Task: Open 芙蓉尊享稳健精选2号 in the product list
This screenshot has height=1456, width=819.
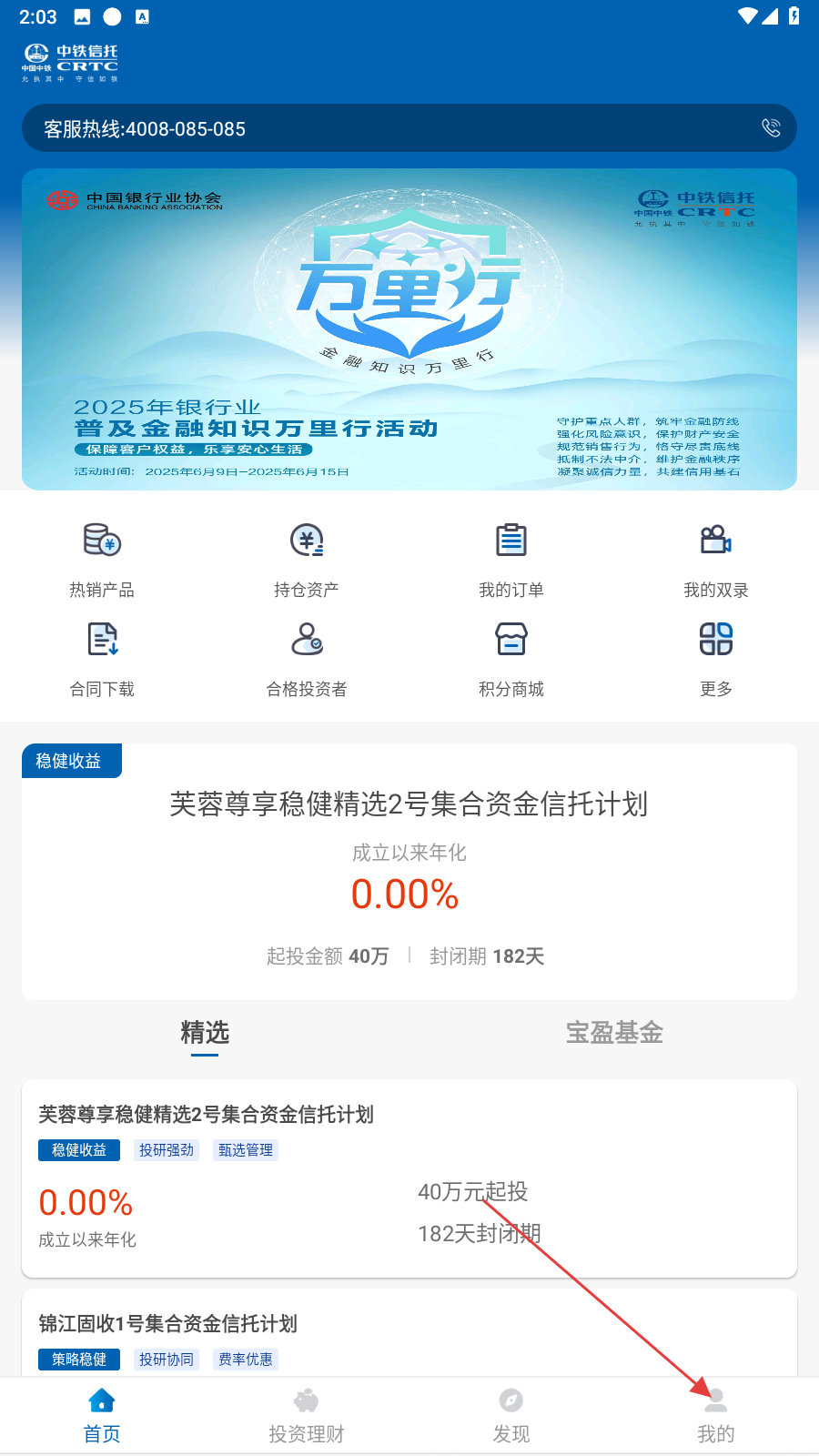Action: pos(409,1178)
